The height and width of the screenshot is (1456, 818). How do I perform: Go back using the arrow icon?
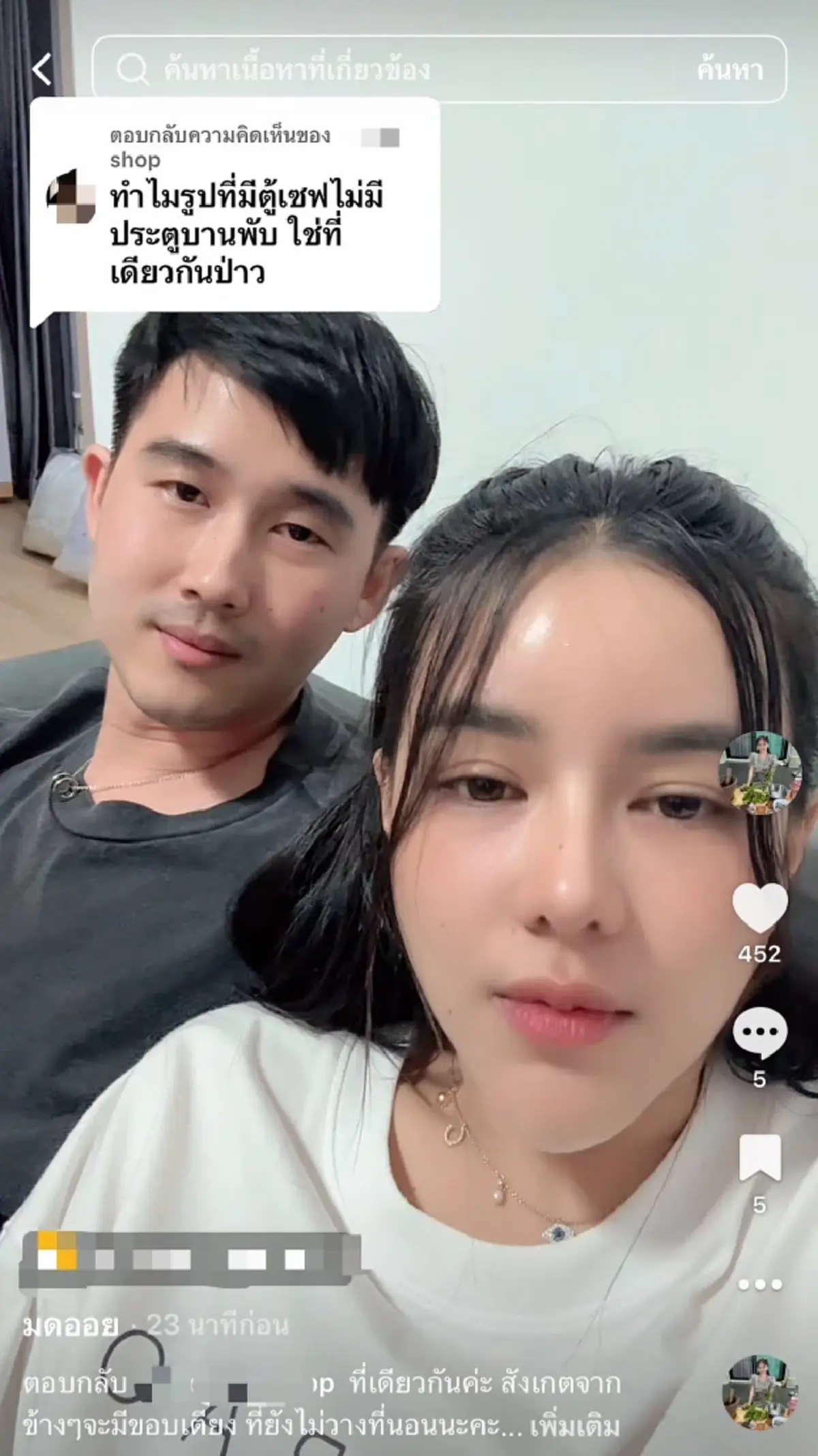pos(42,70)
